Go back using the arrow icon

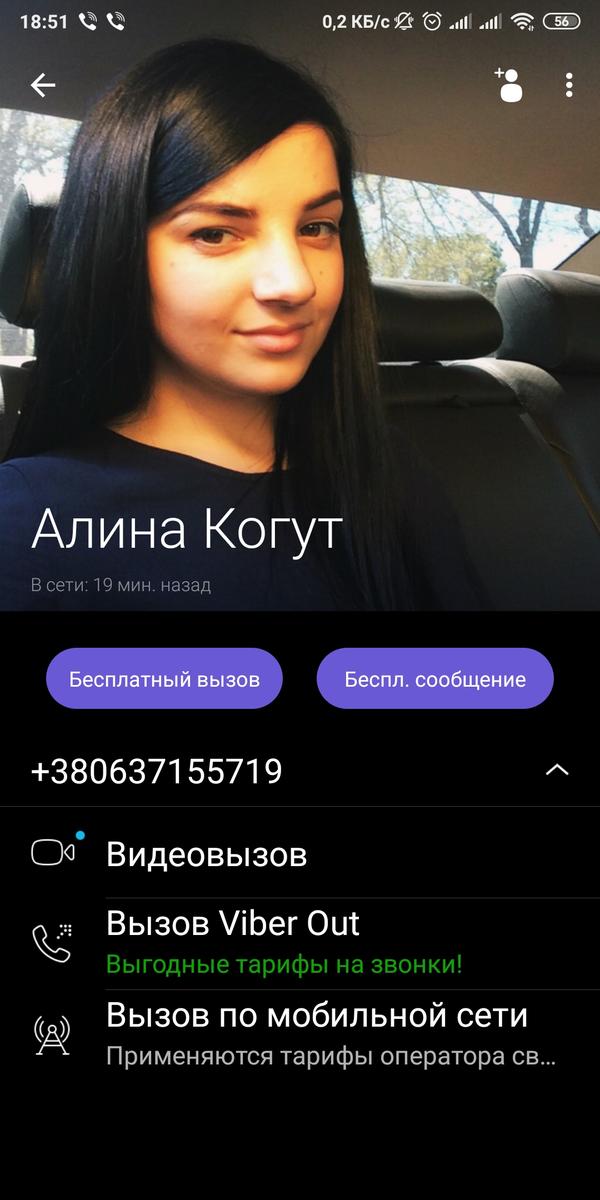43,86
